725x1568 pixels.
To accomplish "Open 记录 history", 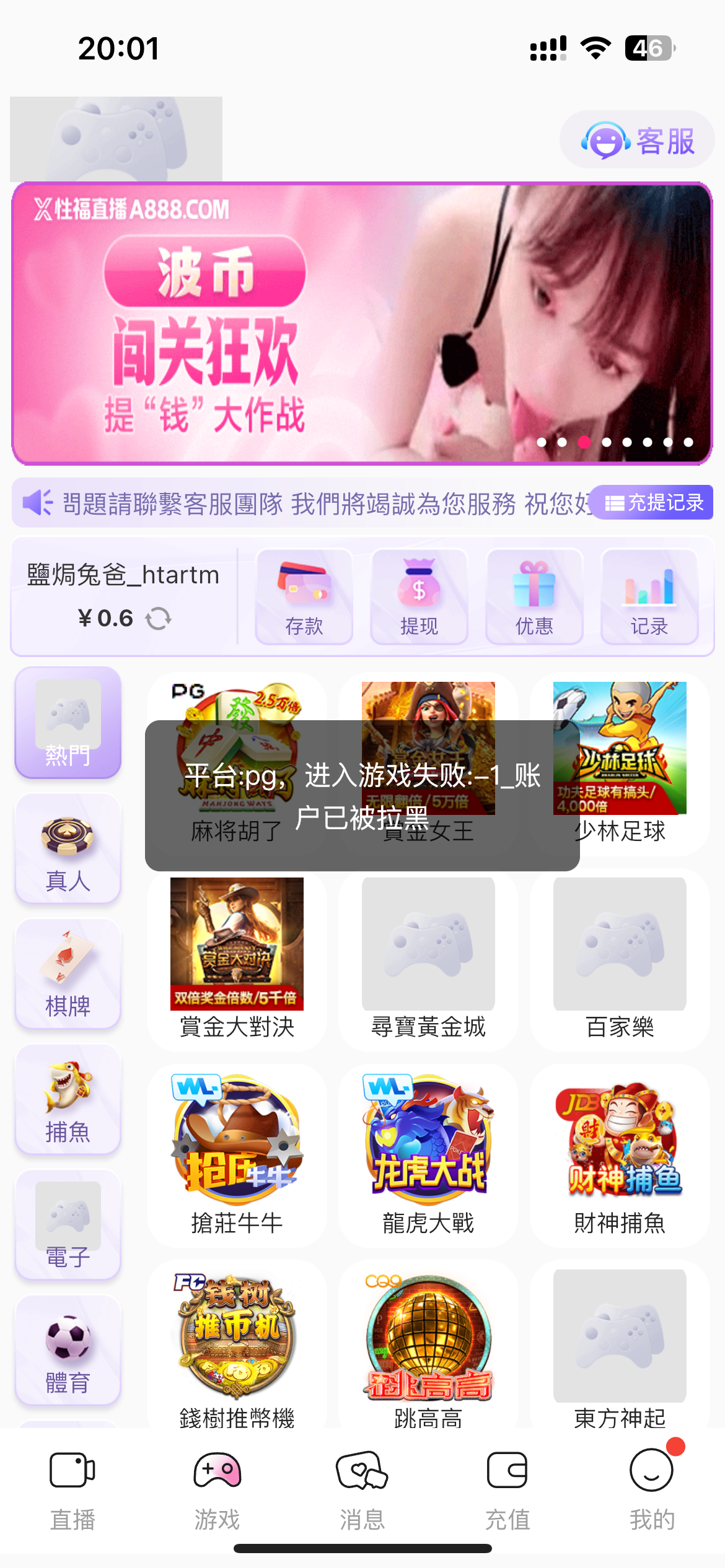I will (x=649, y=596).
